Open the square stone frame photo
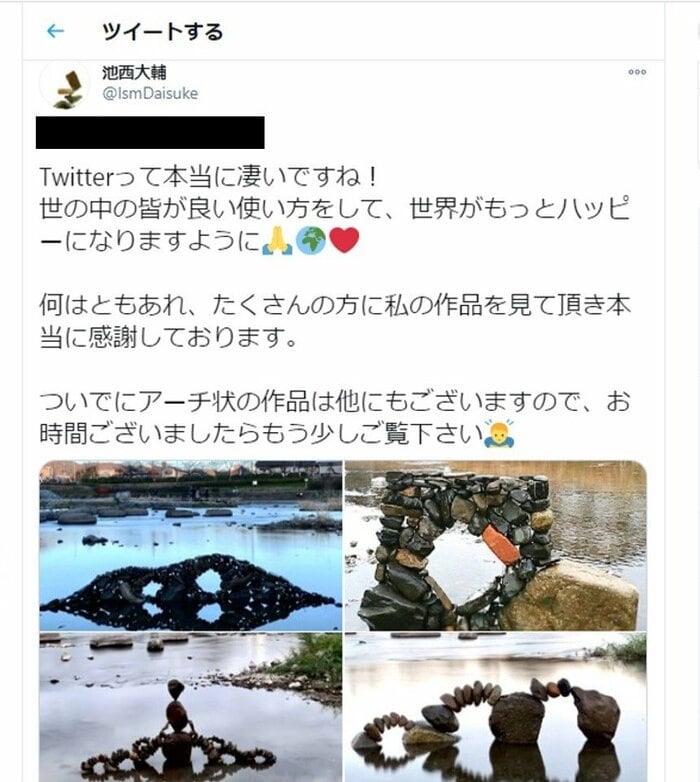 click(x=495, y=545)
